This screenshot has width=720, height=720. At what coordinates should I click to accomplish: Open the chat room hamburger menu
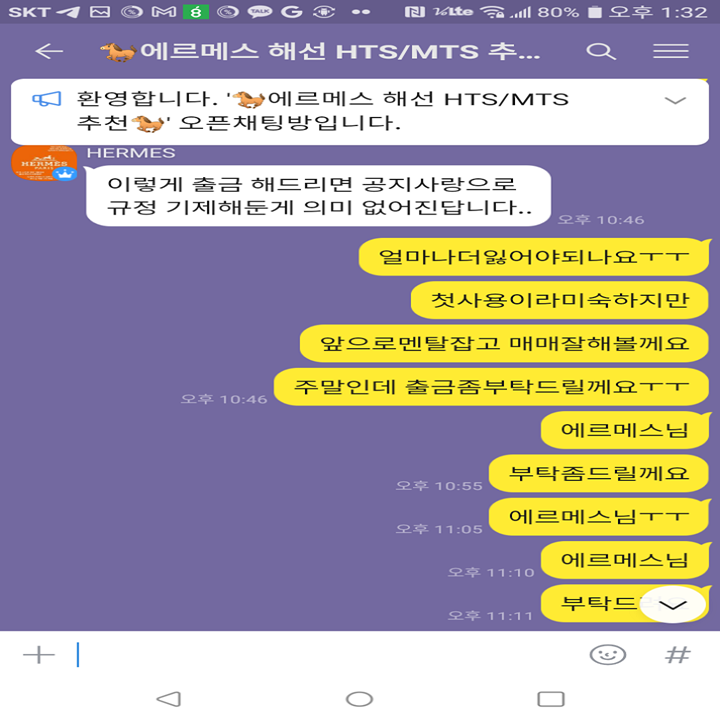670,52
